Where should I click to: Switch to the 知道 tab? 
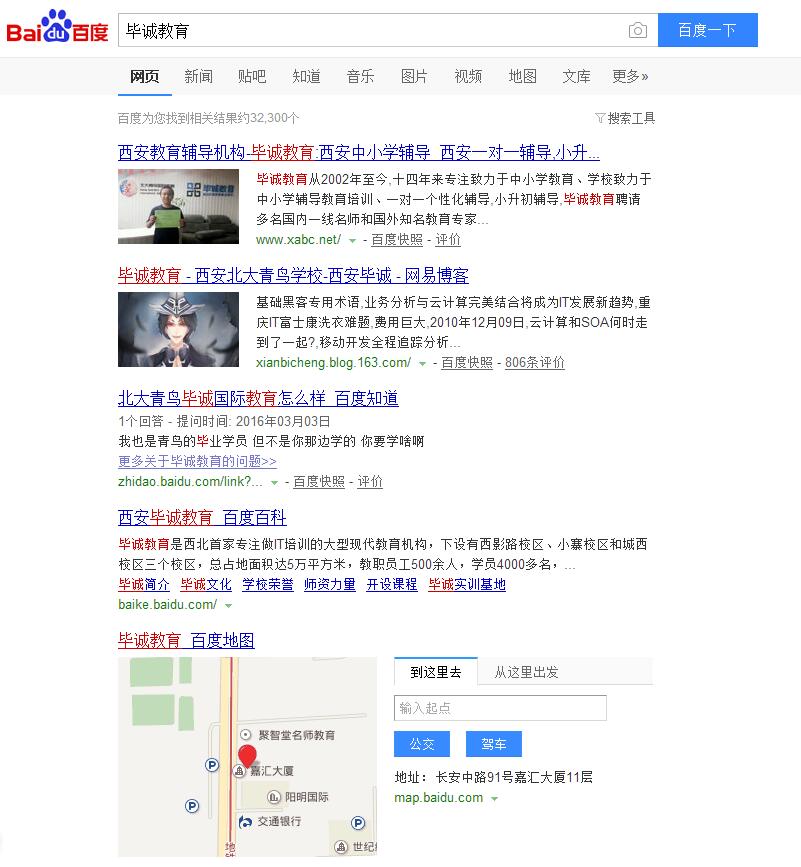[x=306, y=76]
